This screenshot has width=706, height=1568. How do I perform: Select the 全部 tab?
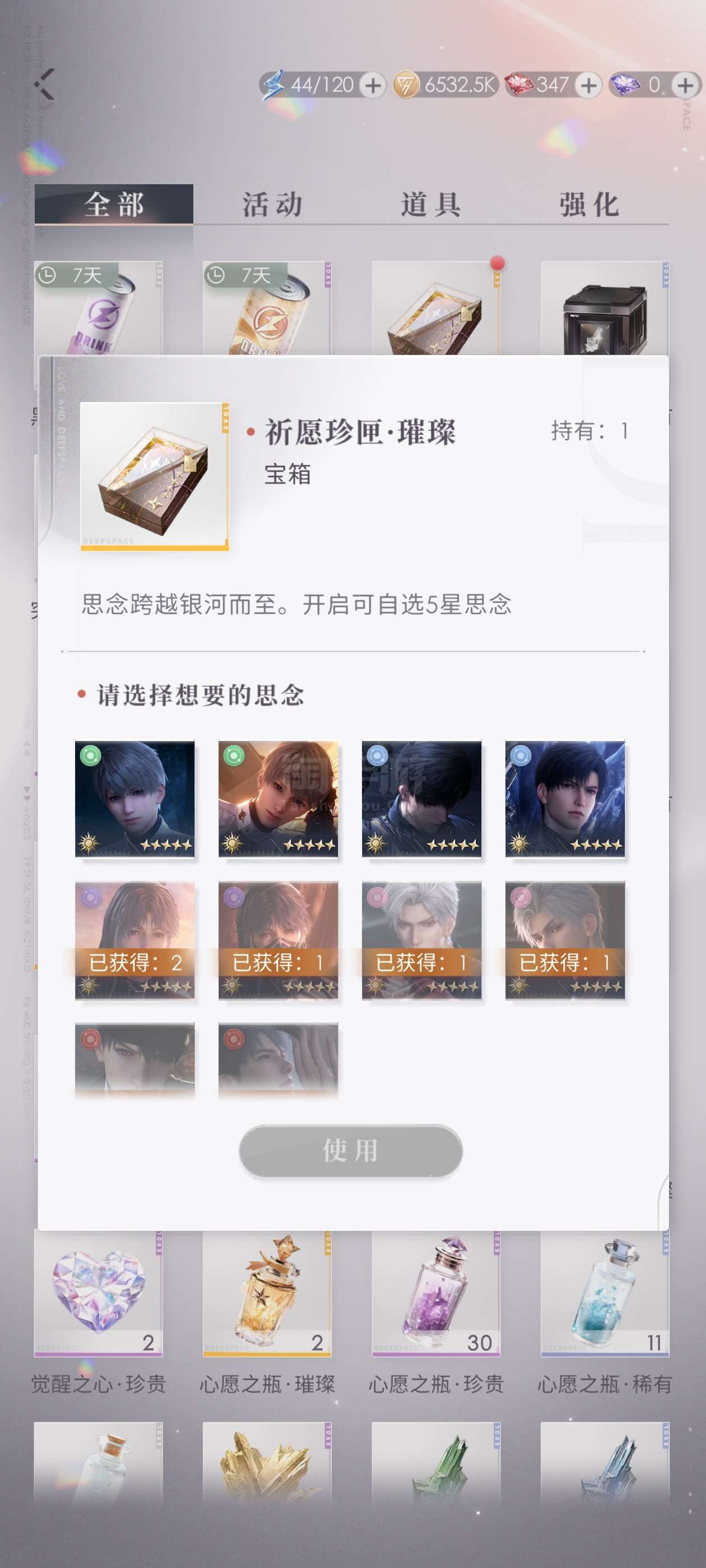click(114, 204)
